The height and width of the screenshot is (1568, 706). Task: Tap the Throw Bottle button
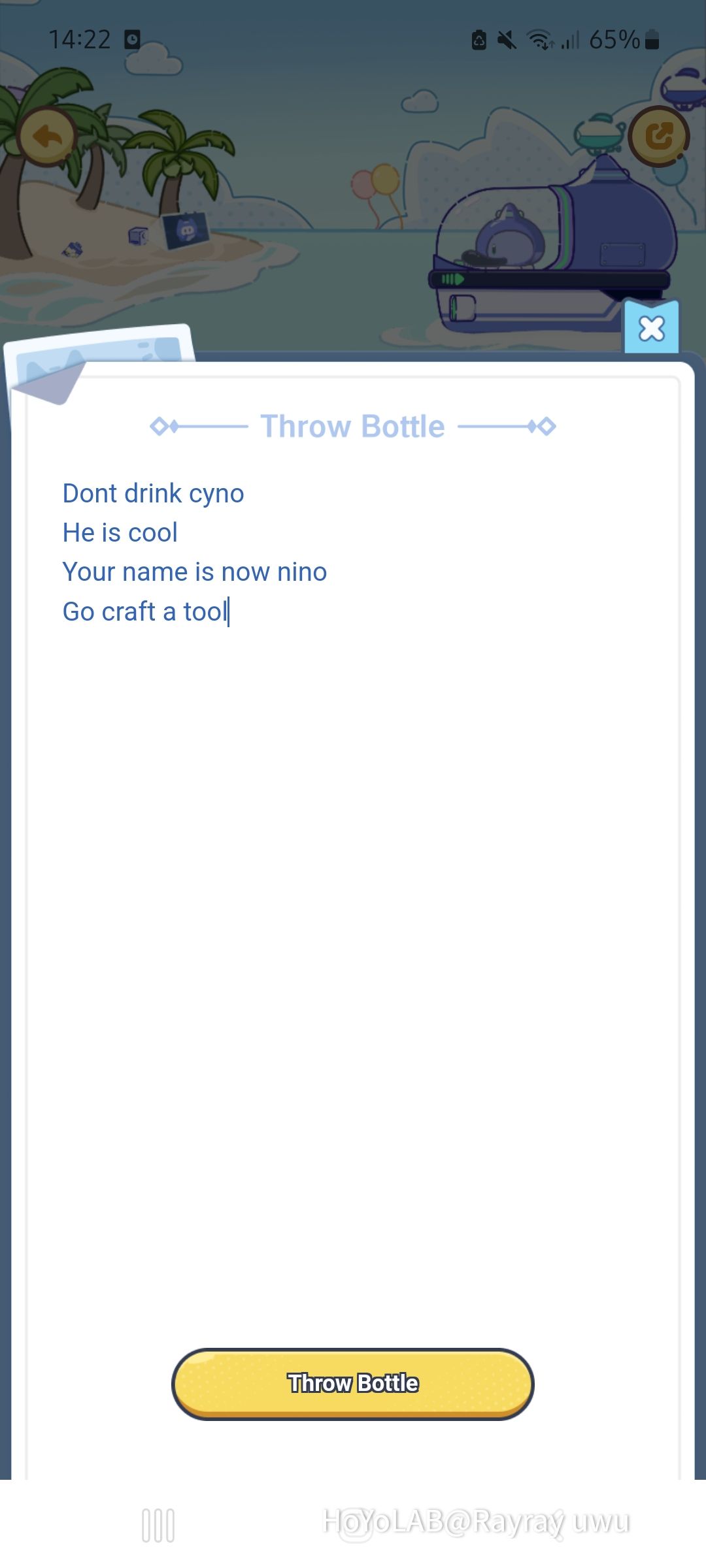[353, 1383]
